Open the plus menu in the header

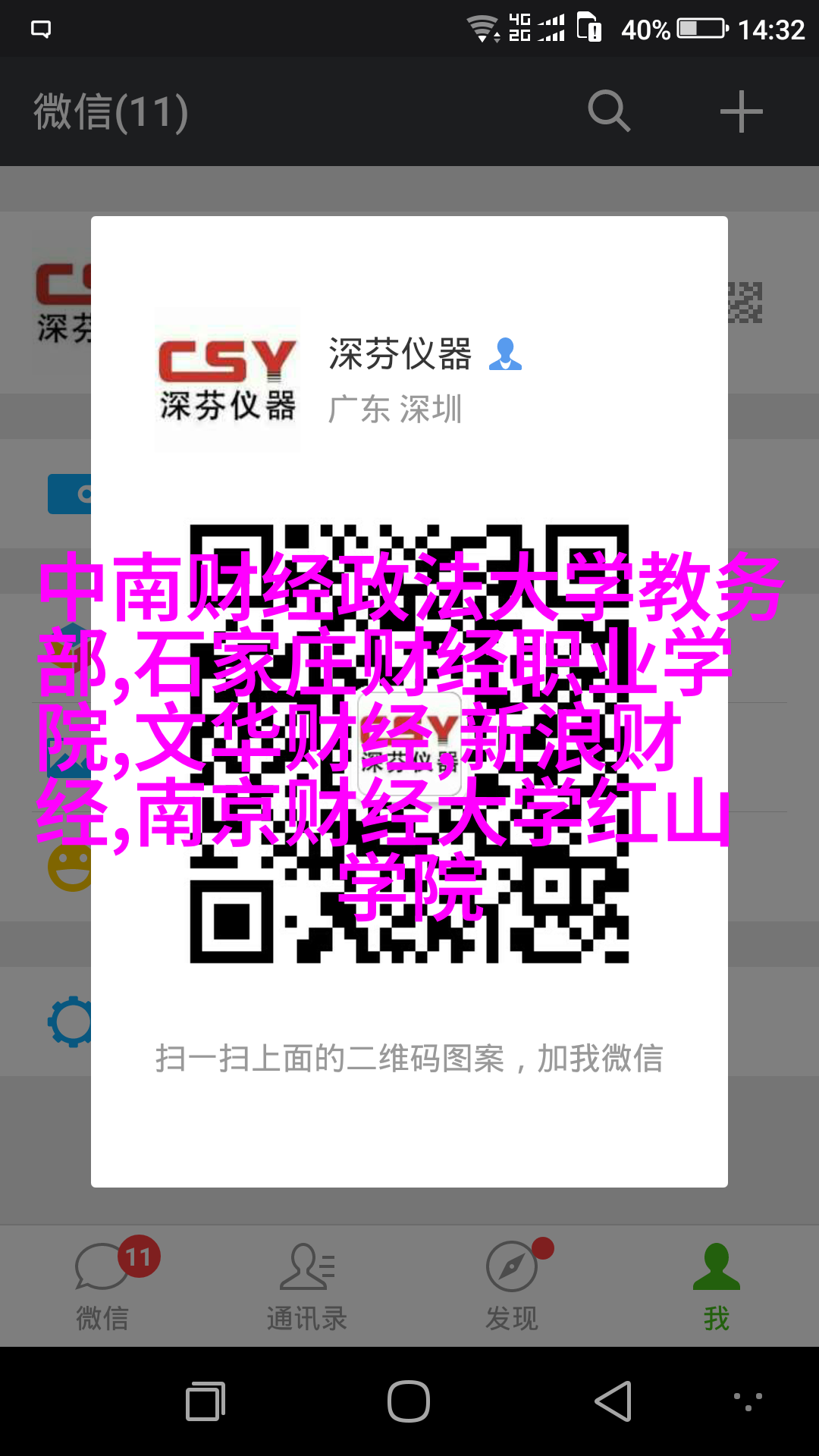[741, 111]
